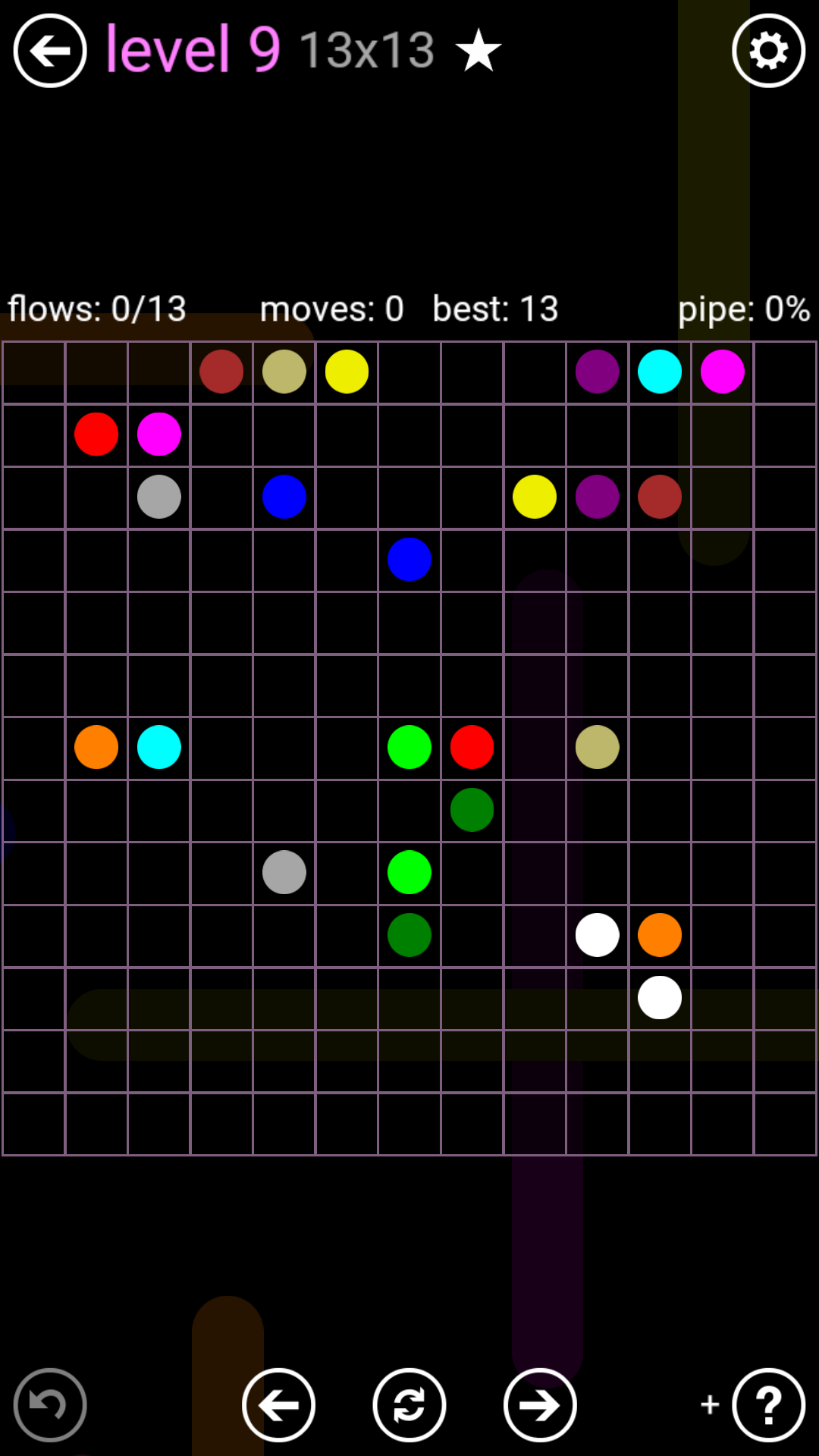
Task: Restart the current level
Action: click(x=409, y=1405)
